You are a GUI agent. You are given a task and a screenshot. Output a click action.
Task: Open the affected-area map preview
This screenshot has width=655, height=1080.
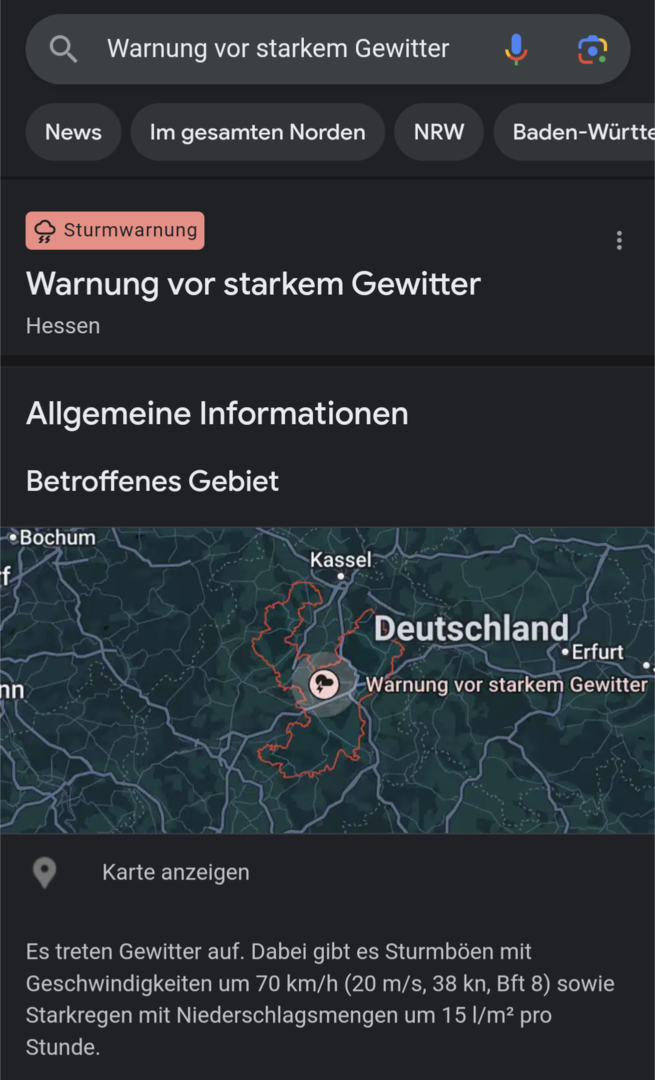pyautogui.click(x=327, y=680)
